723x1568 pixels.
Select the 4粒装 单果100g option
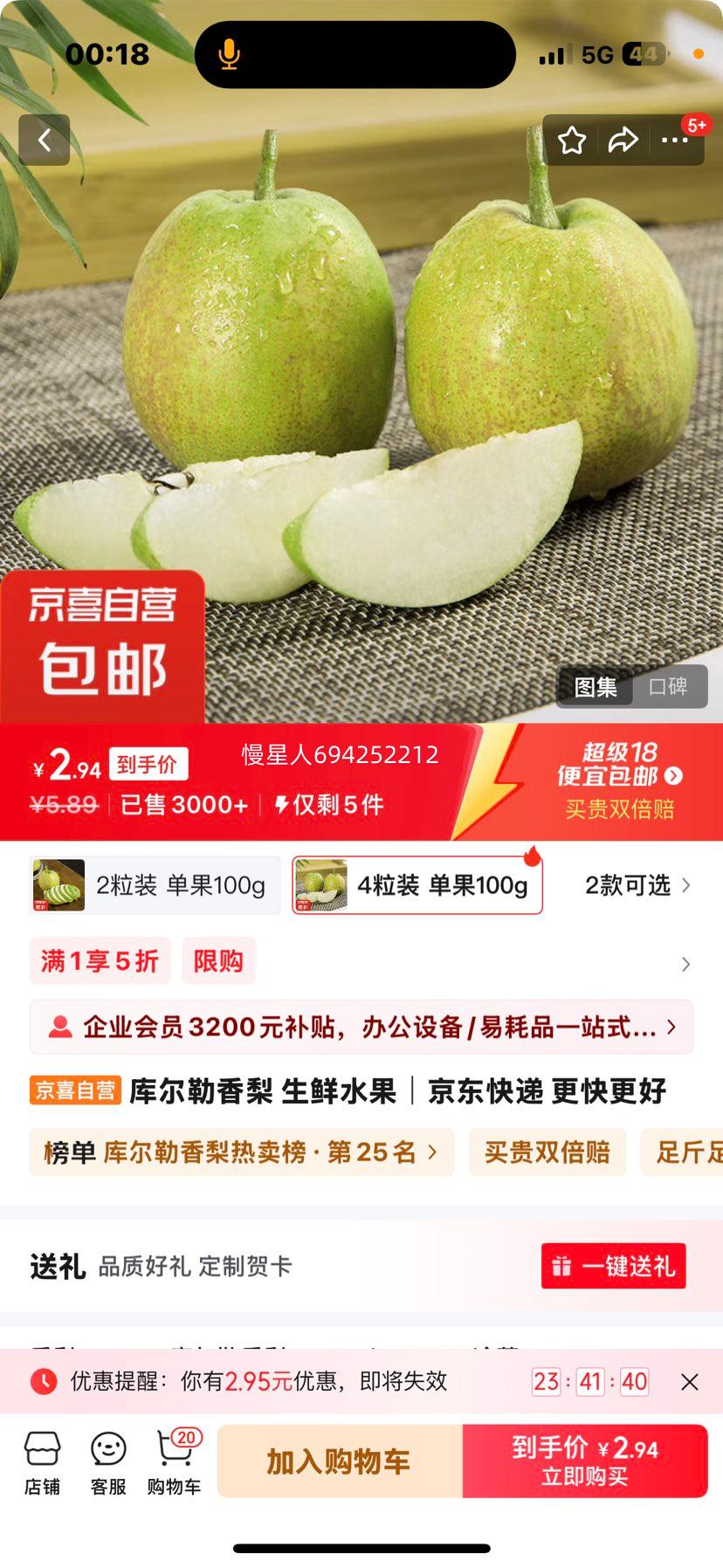pos(417,884)
